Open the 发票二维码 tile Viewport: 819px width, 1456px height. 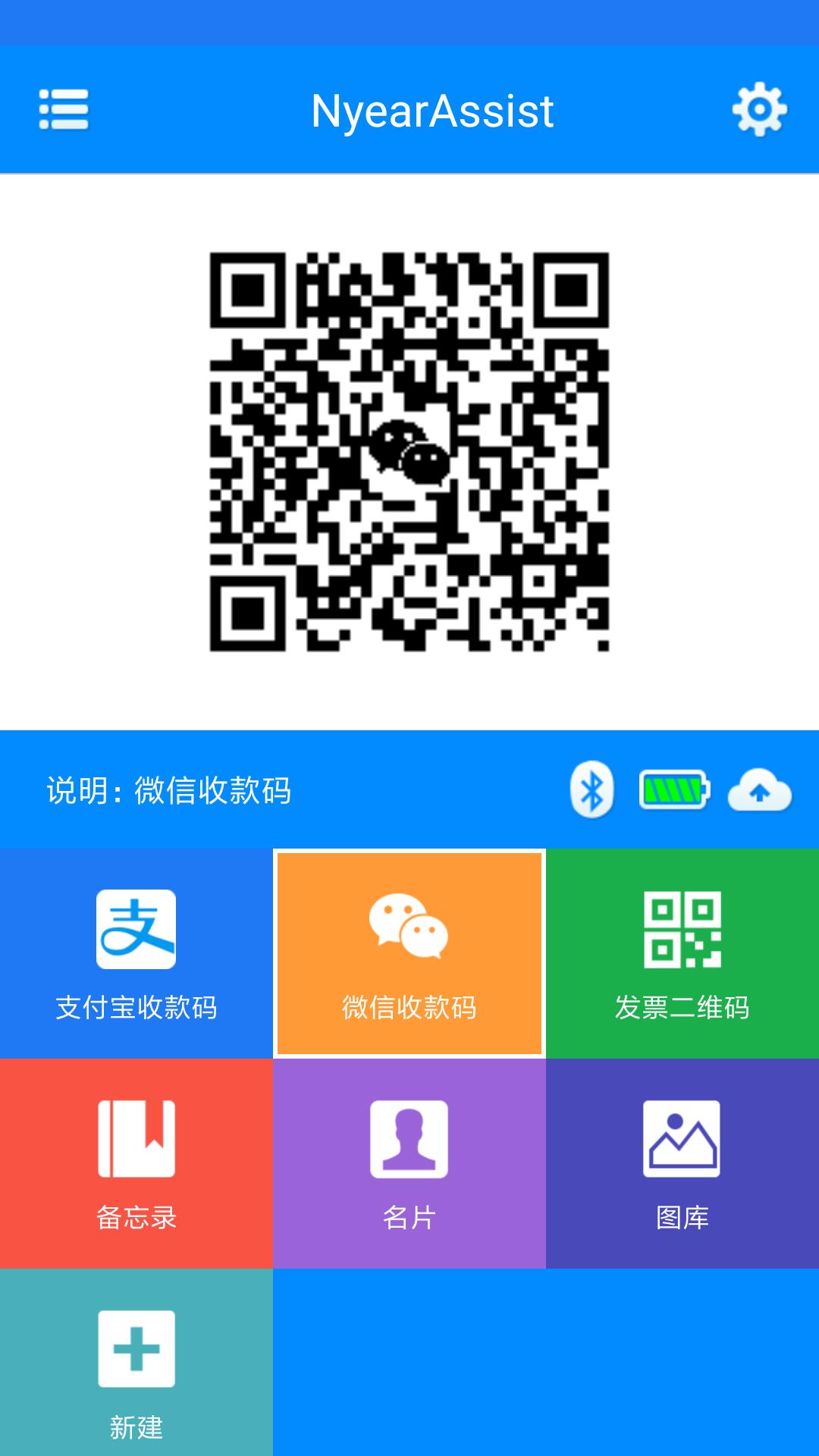(x=682, y=953)
